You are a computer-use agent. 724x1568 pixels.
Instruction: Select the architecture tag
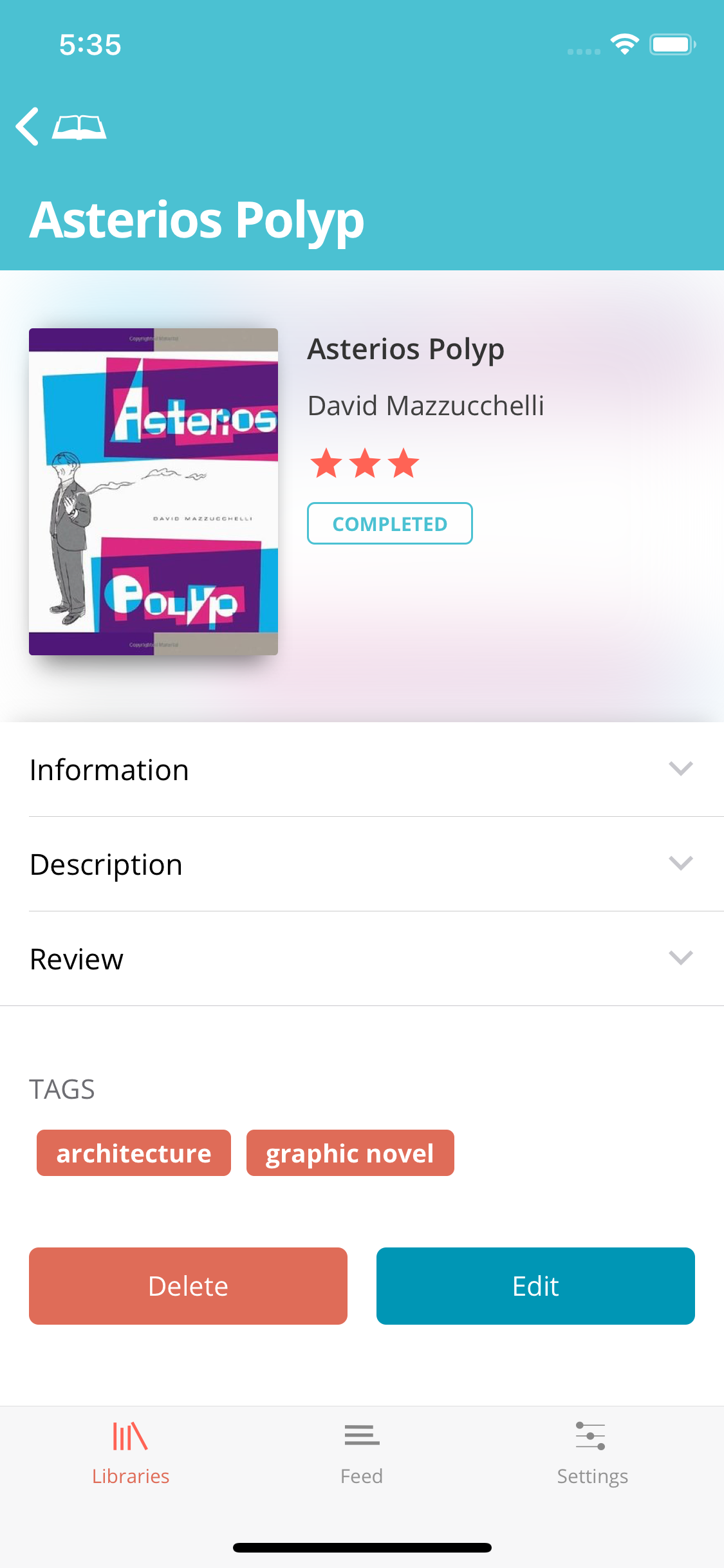click(134, 1153)
